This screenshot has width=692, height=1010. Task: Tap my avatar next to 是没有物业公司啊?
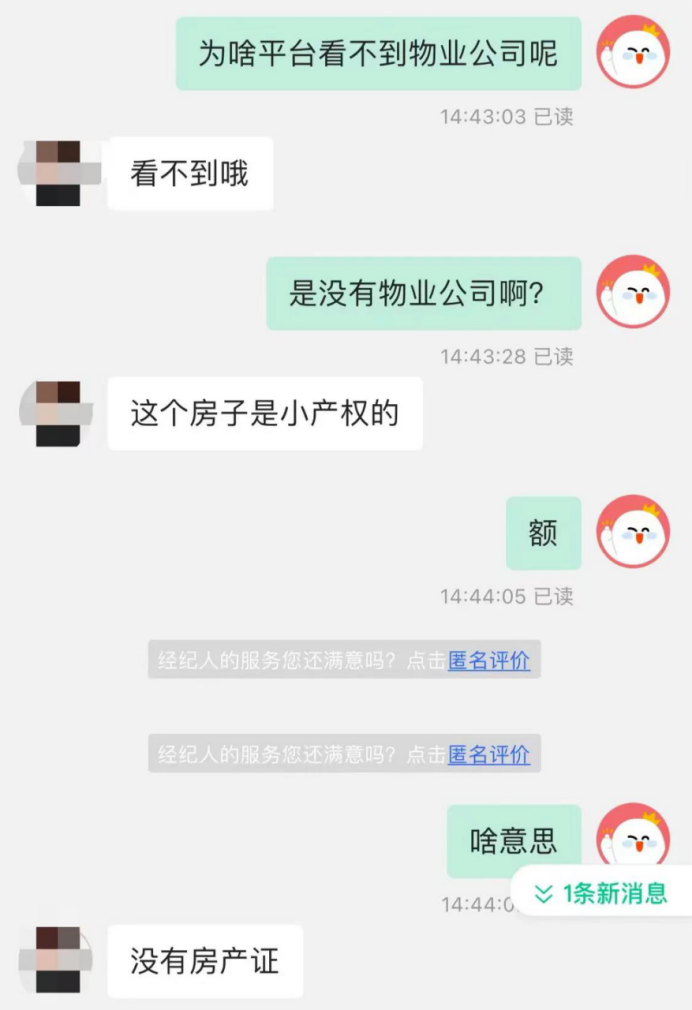coord(633,291)
